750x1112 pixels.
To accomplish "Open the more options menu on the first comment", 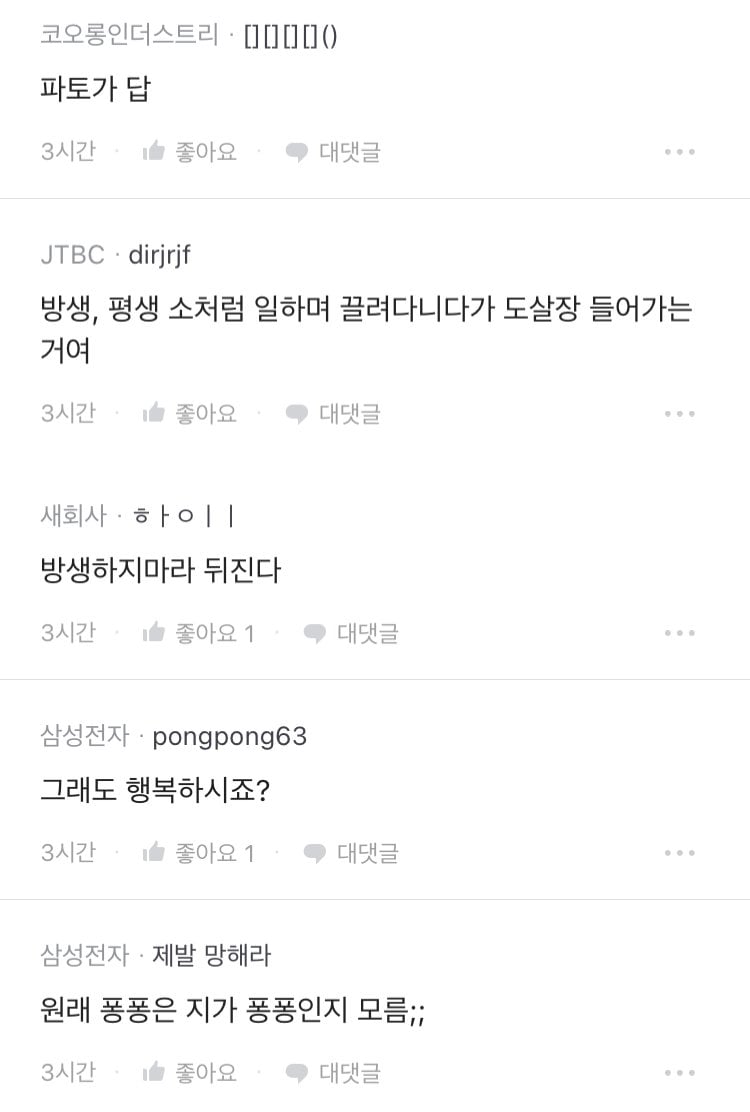I will [x=680, y=151].
